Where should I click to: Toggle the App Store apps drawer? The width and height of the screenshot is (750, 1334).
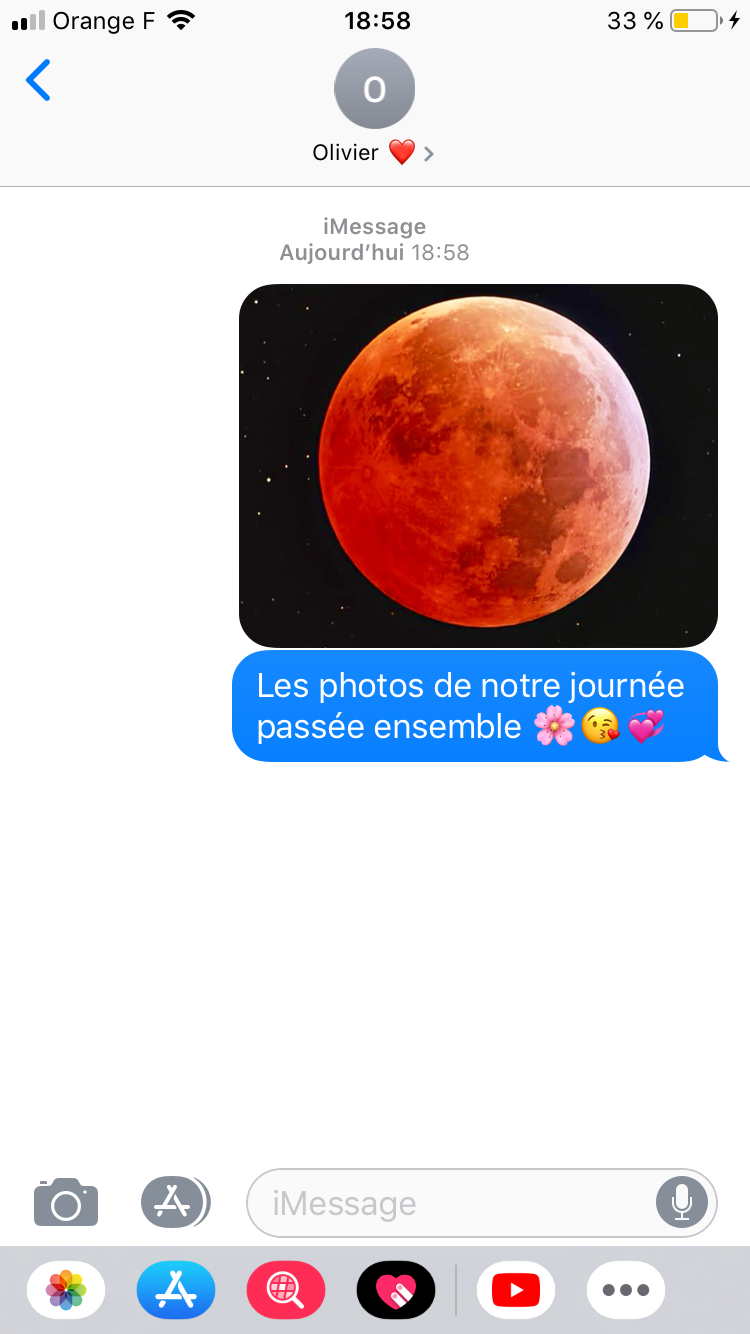pos(175,1202)
